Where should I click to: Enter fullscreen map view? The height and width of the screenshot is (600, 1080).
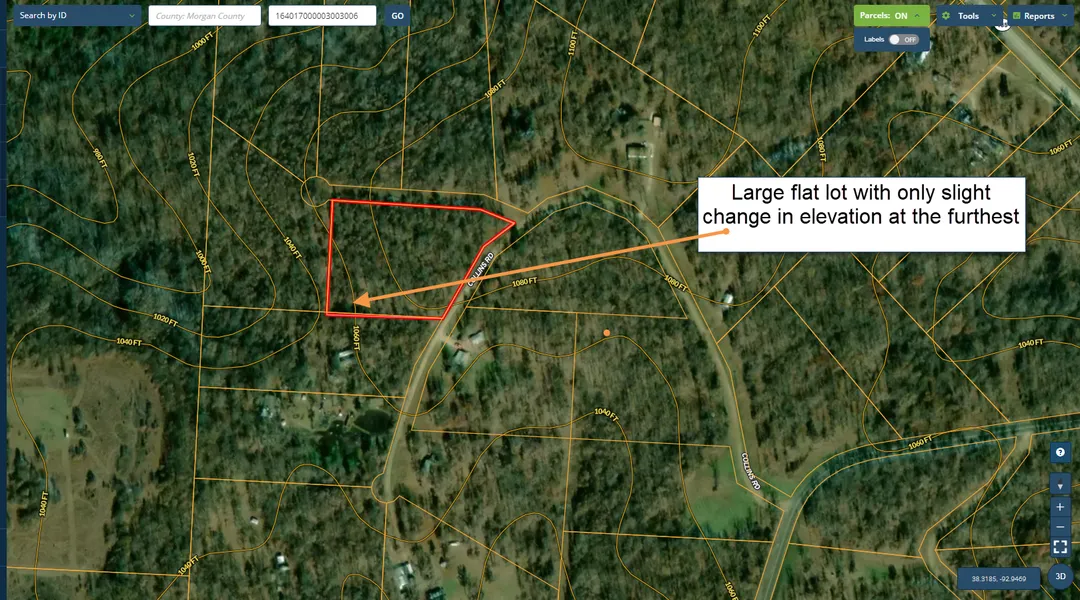[x=1061, y=547]
